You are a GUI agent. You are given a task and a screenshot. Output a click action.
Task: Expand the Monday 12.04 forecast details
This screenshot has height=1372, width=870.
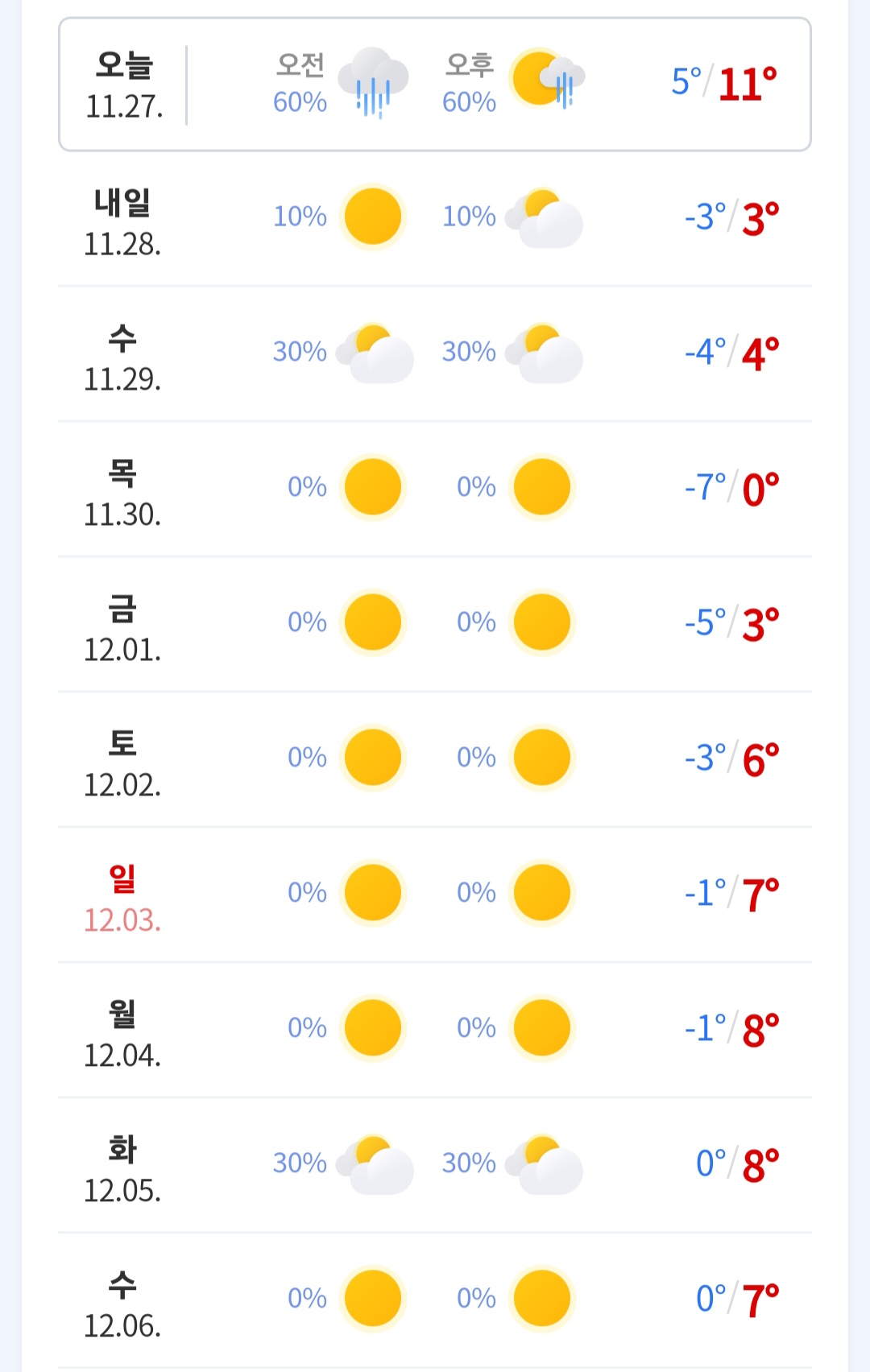[x=435, y=1028]
